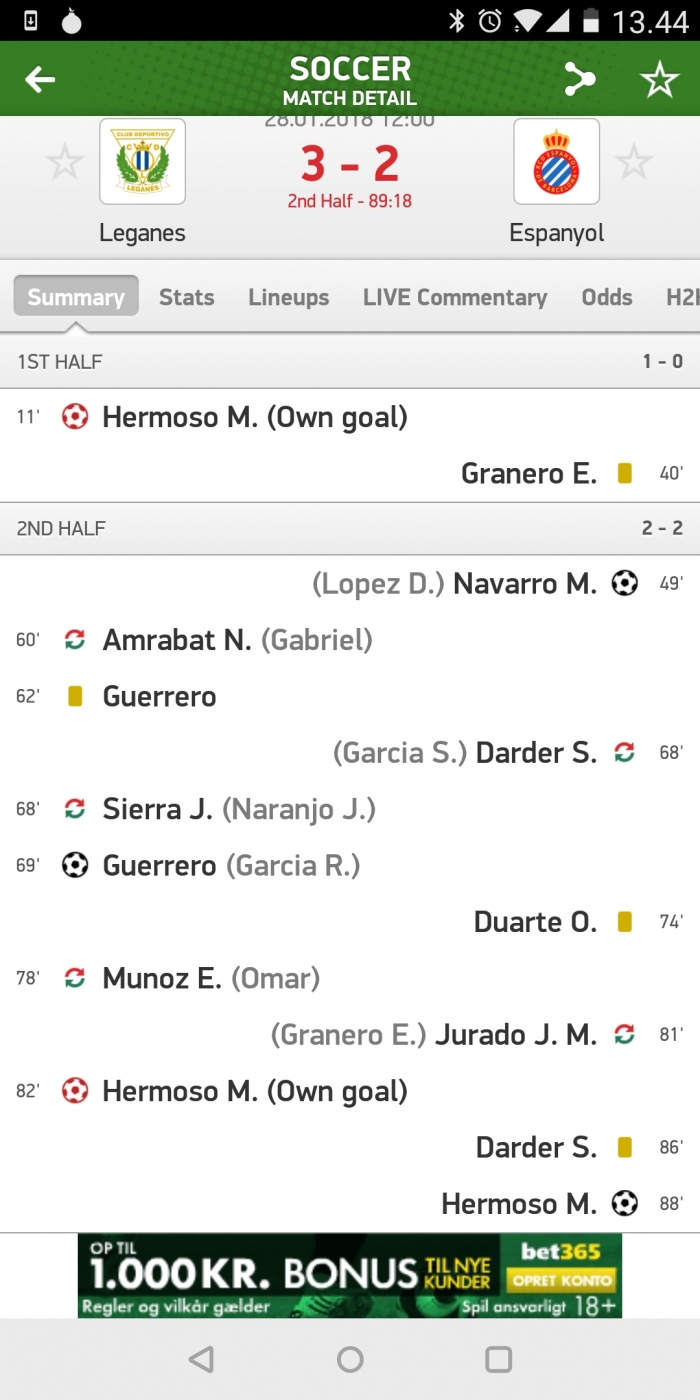Favorite the Espanyol team star
The height and width of the screenshot is (1400, 700).
click(x=634, y=162)
